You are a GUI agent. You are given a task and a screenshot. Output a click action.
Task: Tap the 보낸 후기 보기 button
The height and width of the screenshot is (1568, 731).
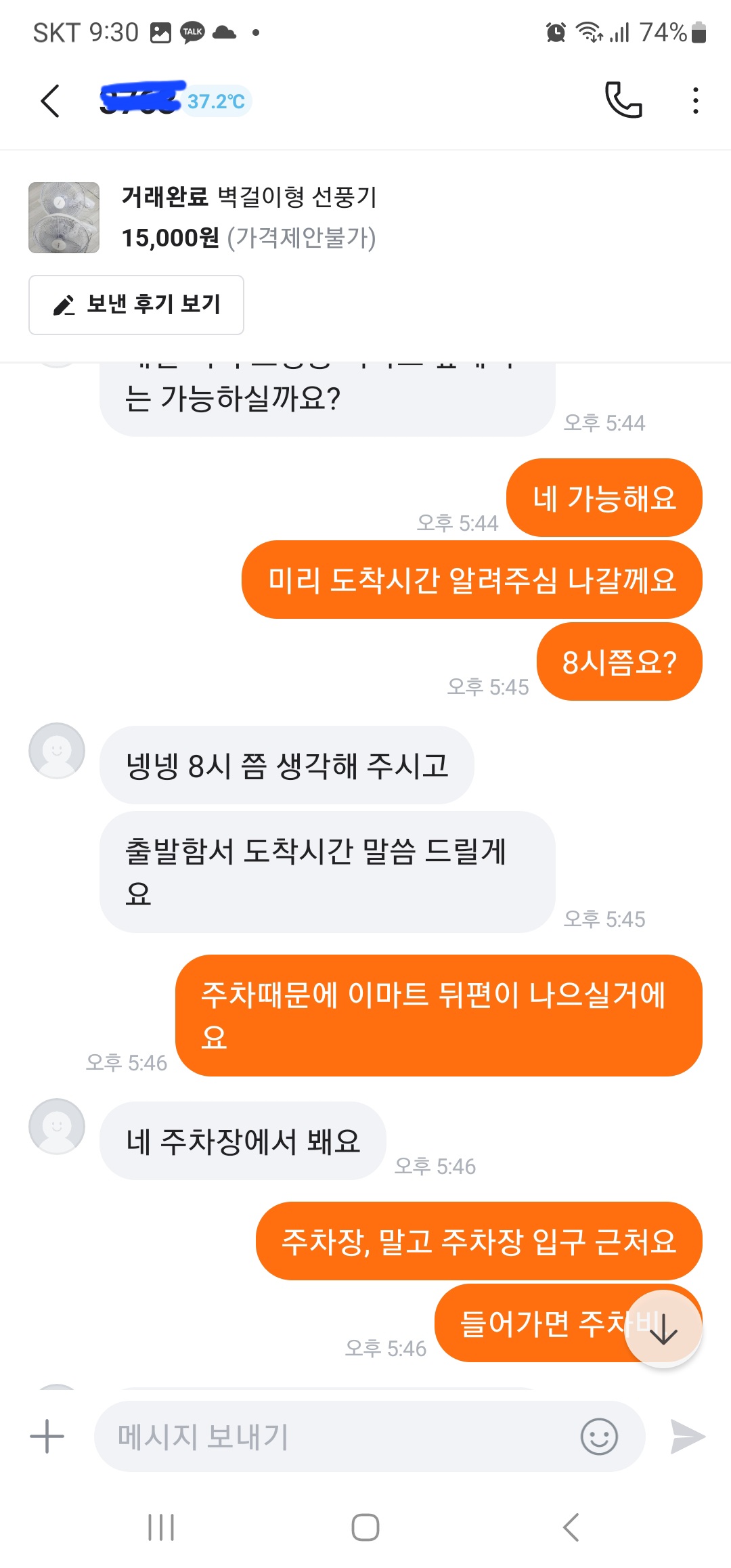[136, 305]
